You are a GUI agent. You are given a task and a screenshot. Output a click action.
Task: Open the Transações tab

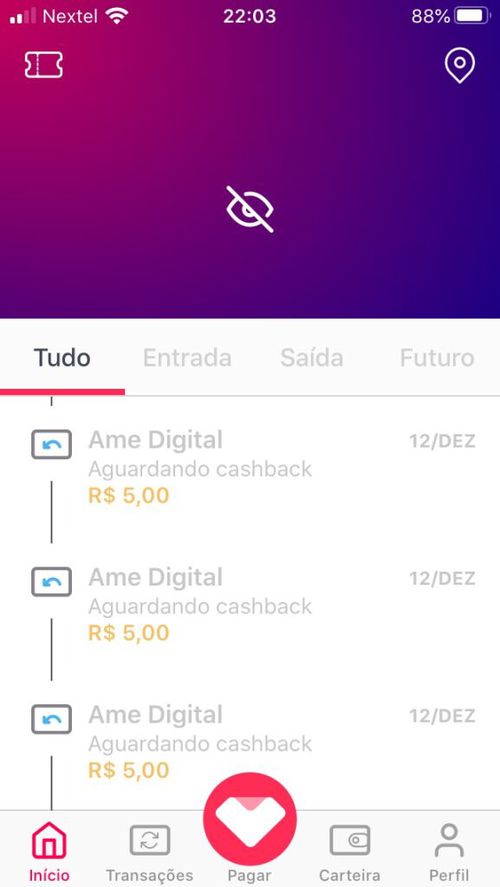click(x=149, y=851)
